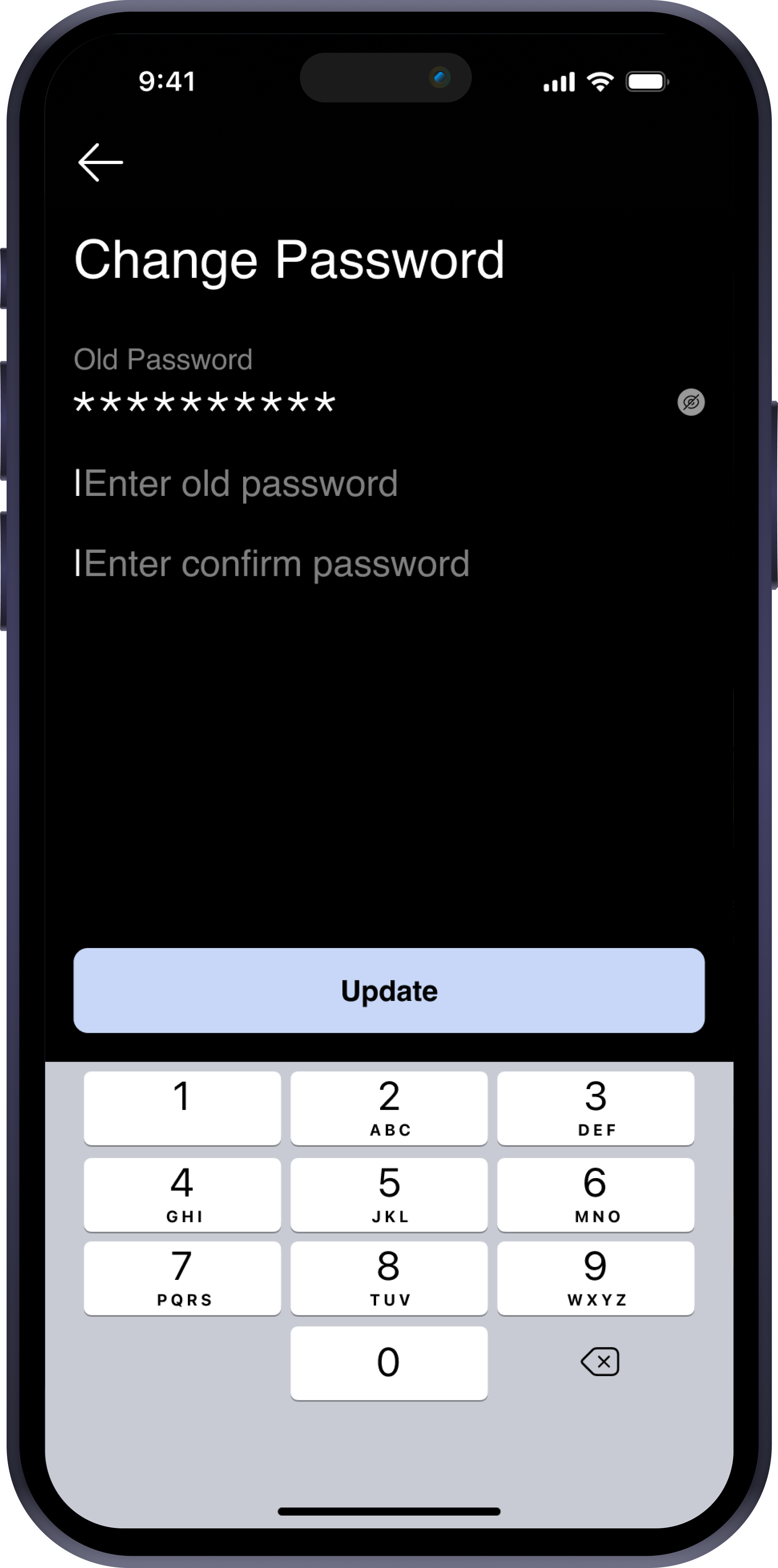Image resolution: width=778 pixels, height=1568 pixels.
Task: Go back using the arrow icon
Action: (x=100, y=163)
